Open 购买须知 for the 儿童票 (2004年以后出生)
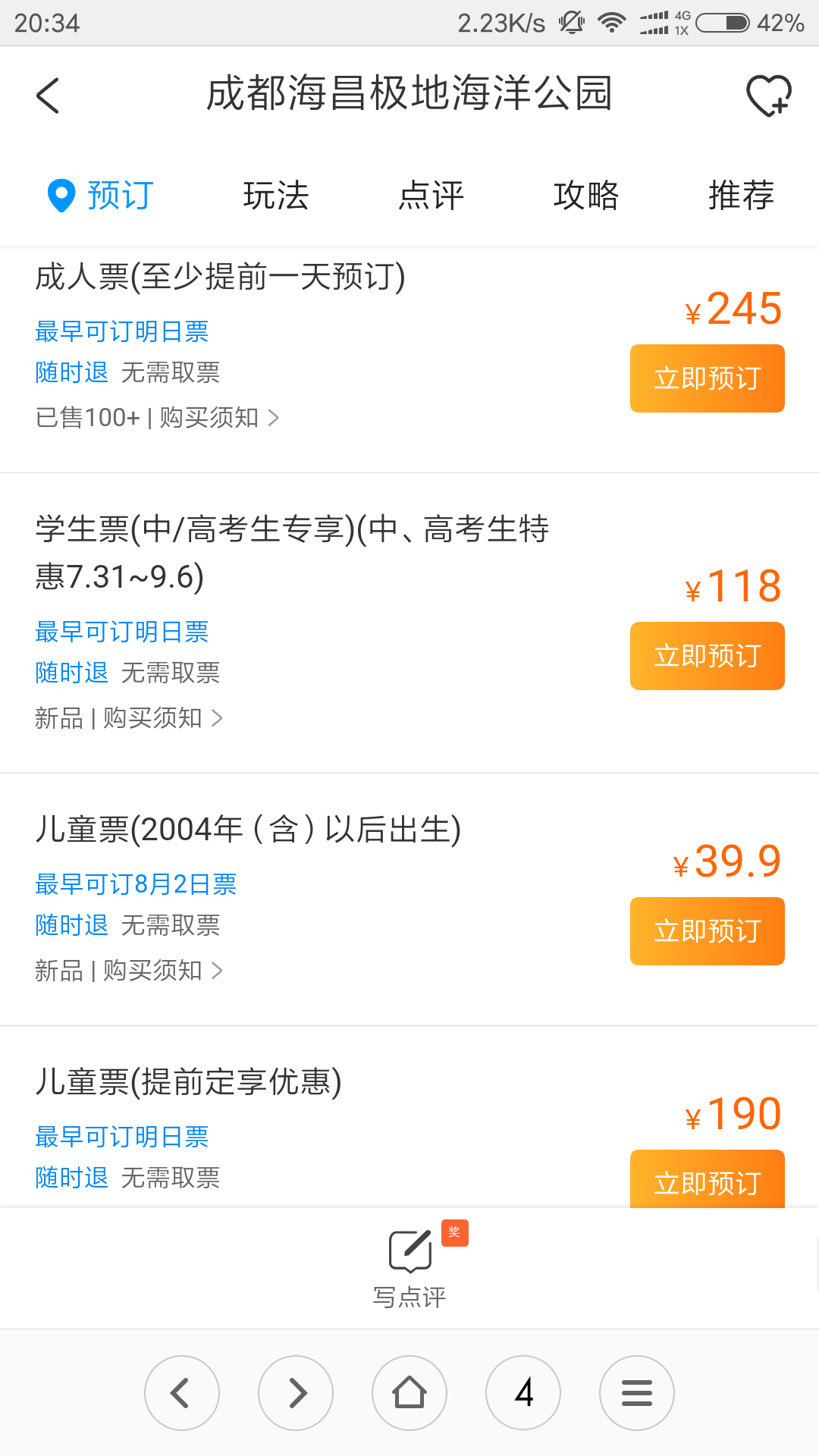 162,971
